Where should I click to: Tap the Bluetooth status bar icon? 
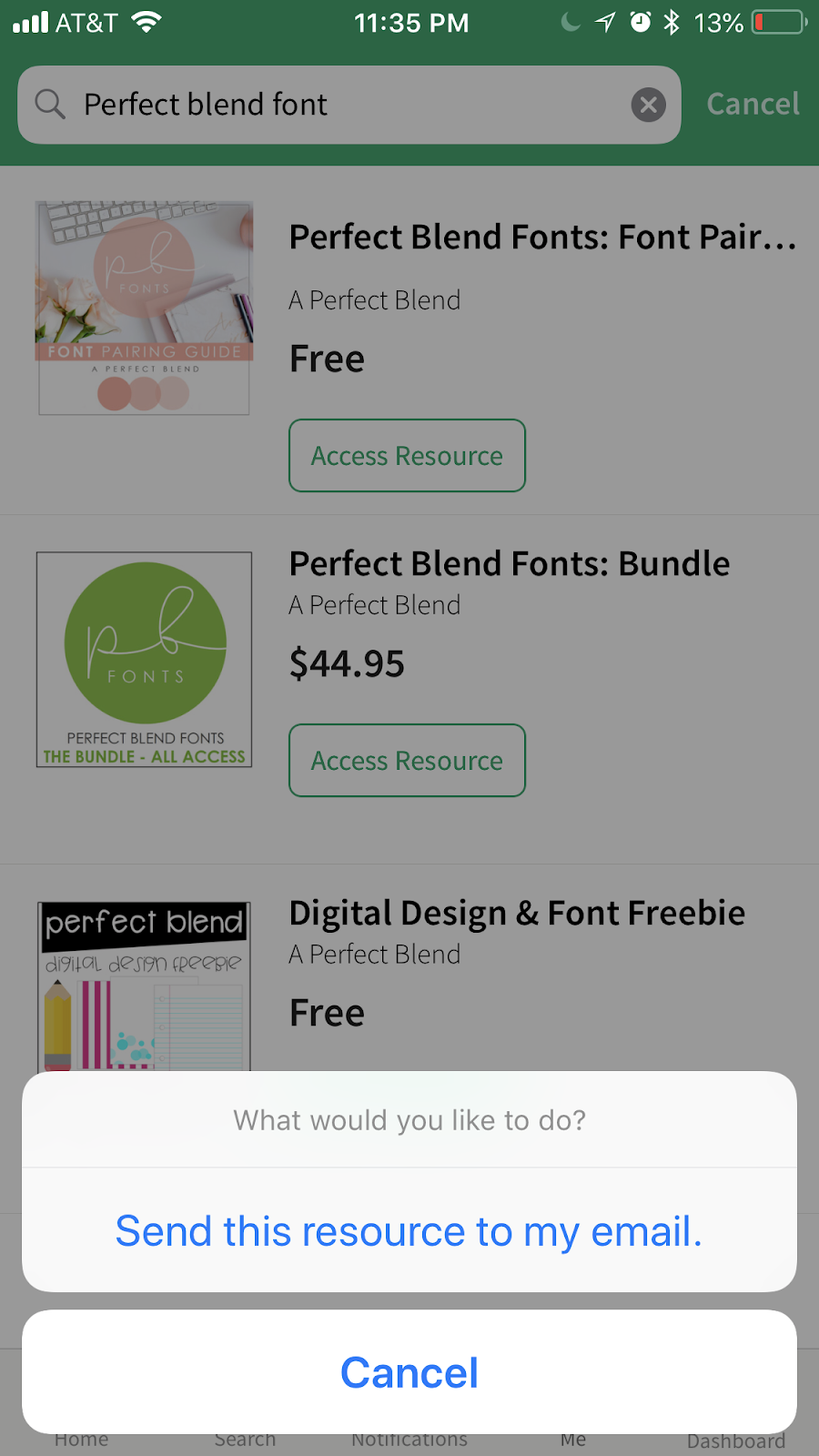pos(671,22)
